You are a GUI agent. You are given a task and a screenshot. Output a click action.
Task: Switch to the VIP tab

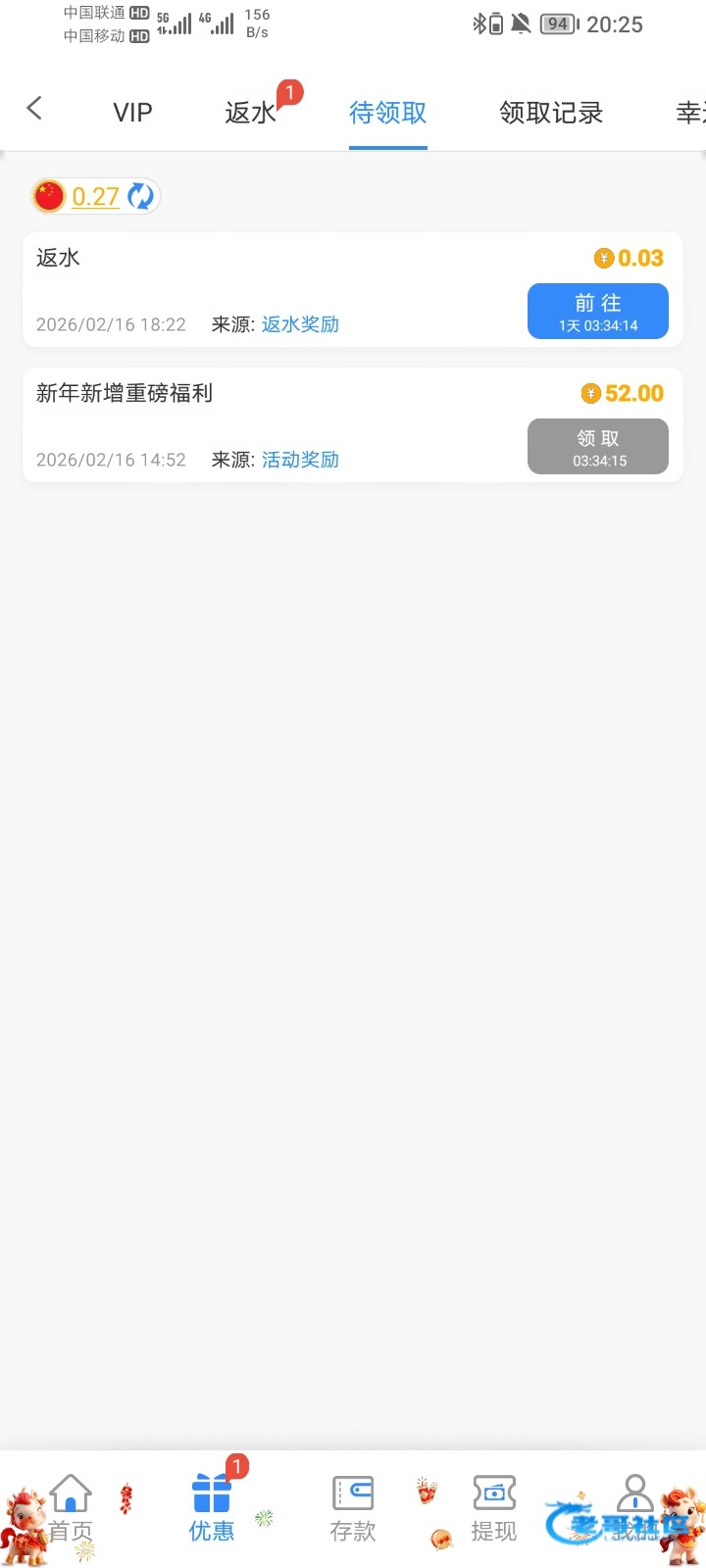tap(132, 113)
